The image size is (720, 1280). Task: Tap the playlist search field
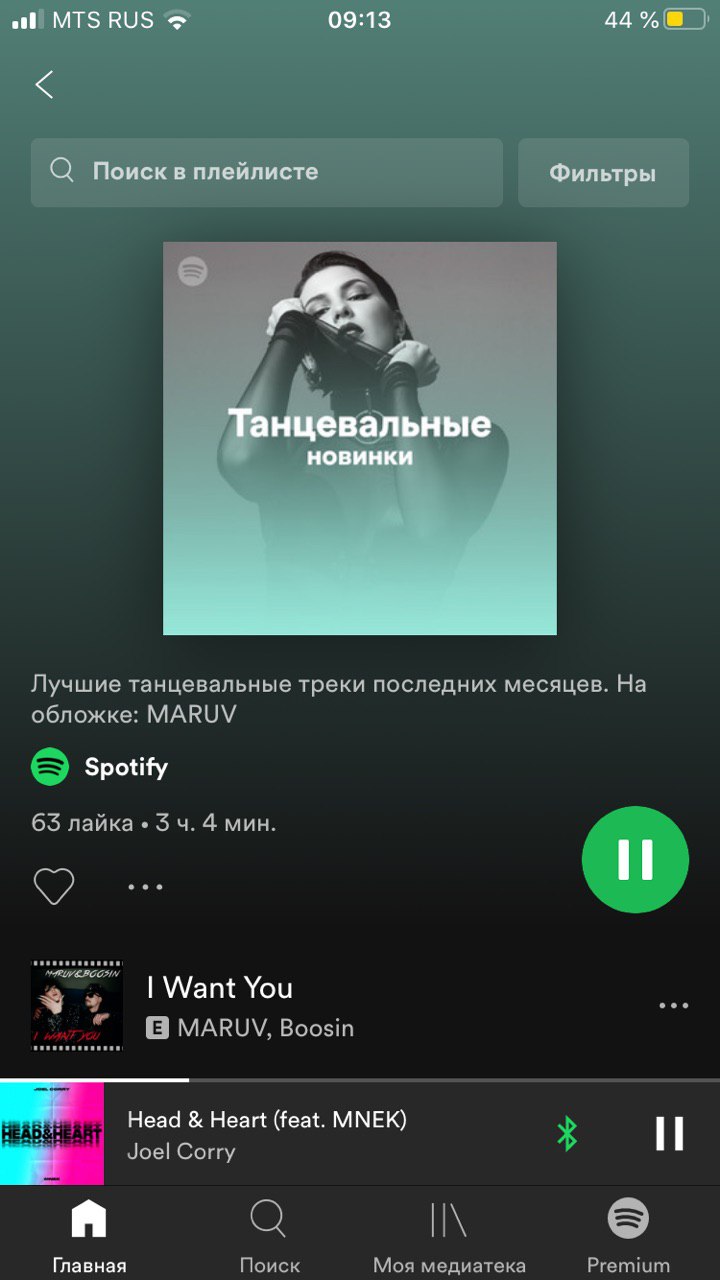tap(266, 172)
